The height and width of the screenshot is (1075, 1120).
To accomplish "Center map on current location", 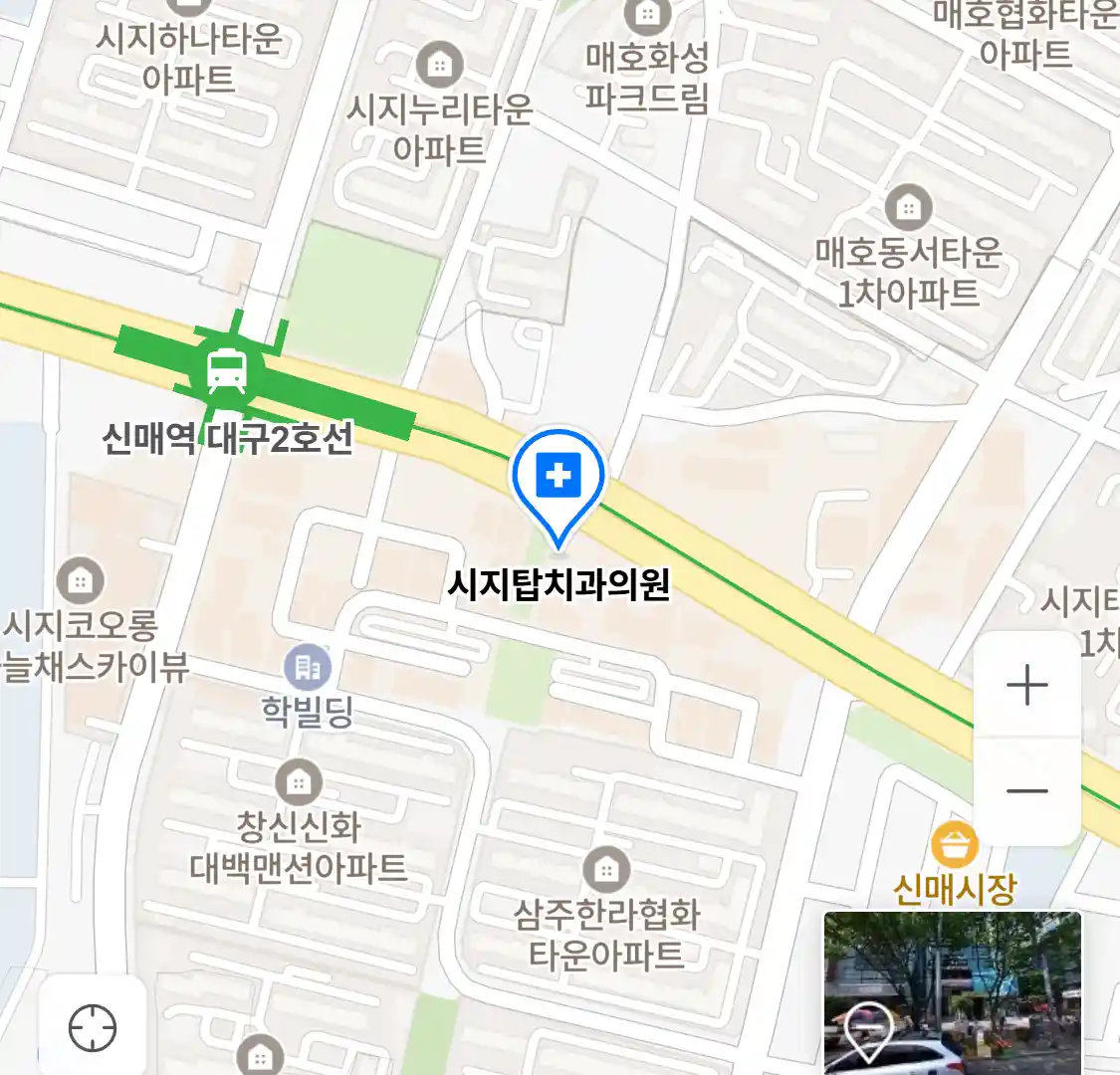I will point(93,1027).
